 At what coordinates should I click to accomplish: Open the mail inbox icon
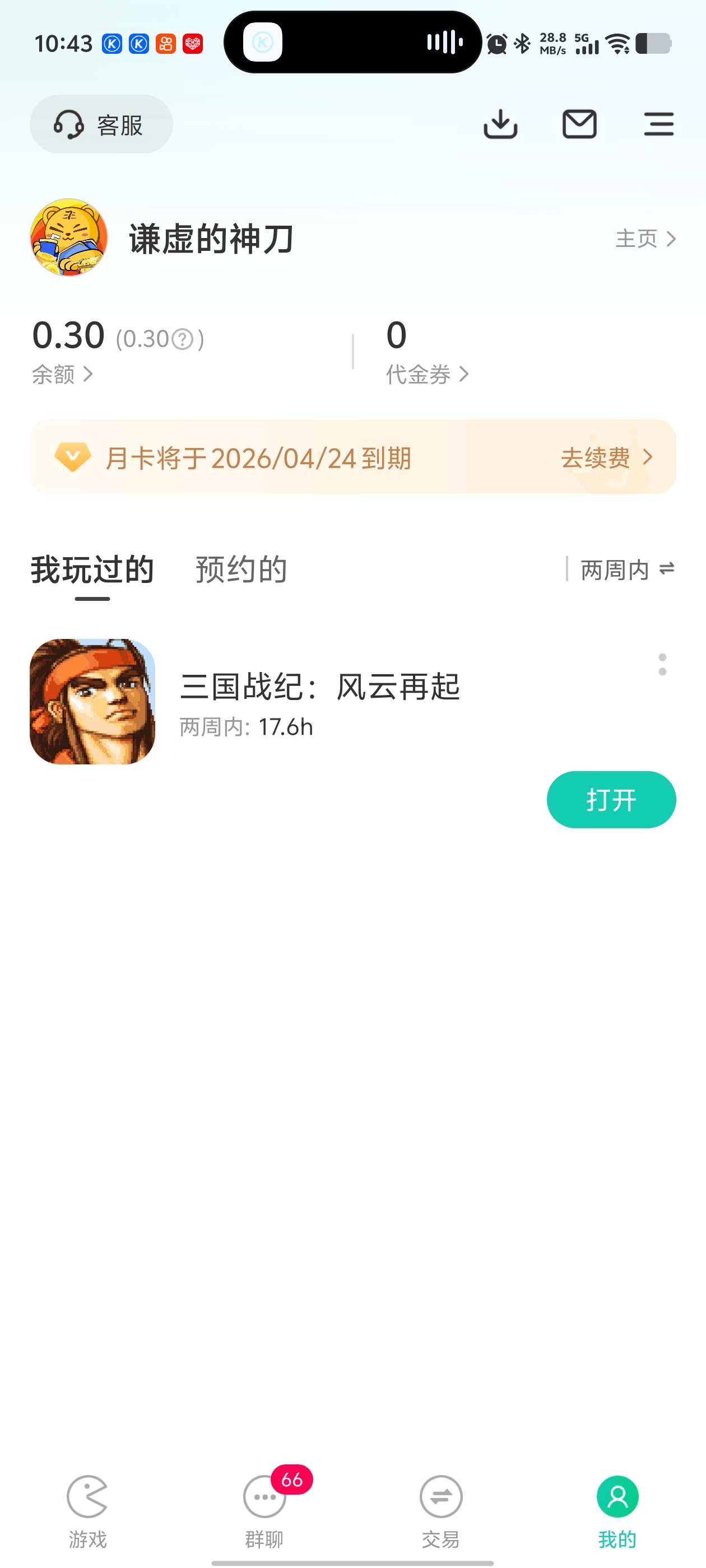click(579, 124)
